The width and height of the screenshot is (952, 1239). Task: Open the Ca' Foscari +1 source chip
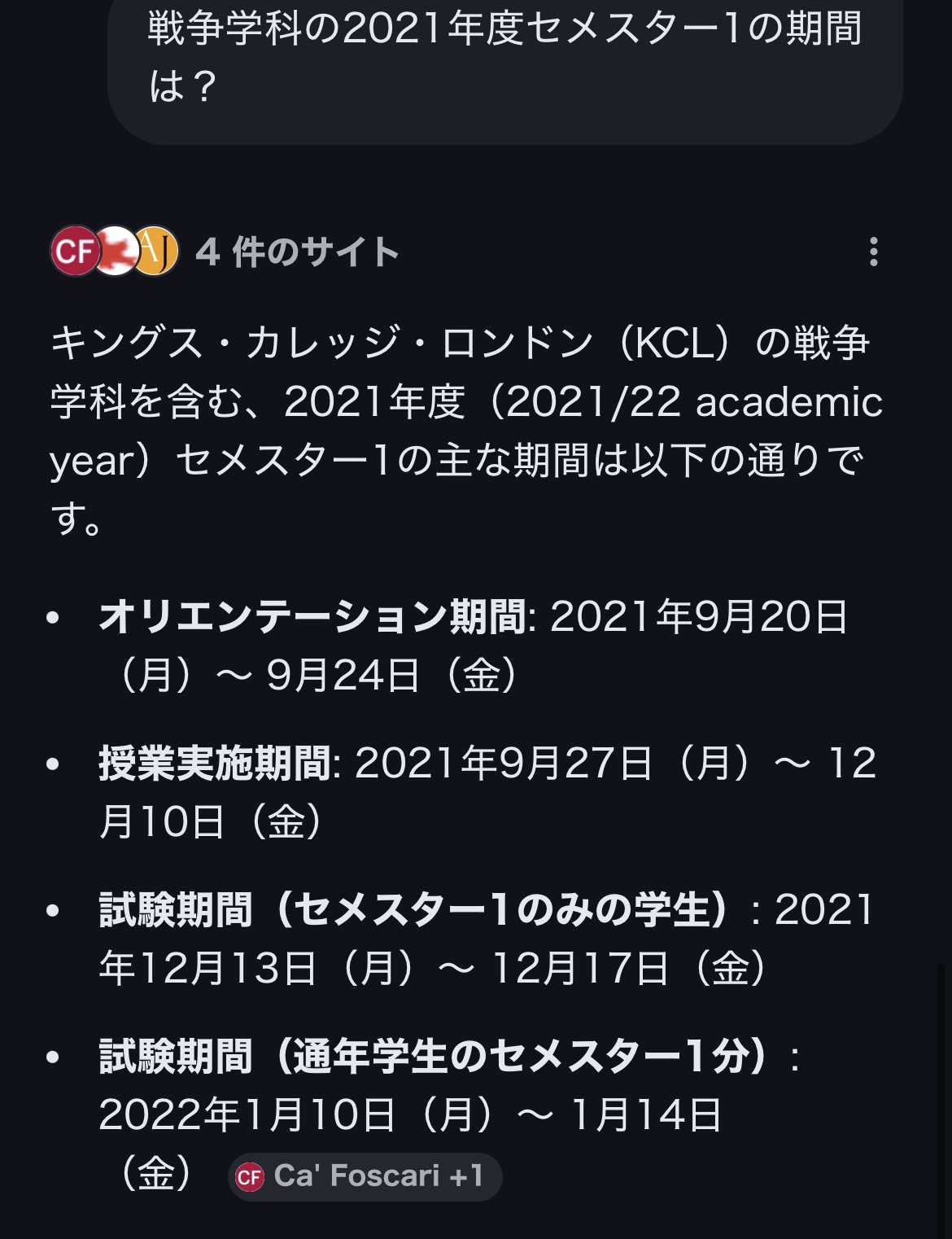pos(365,1176)
